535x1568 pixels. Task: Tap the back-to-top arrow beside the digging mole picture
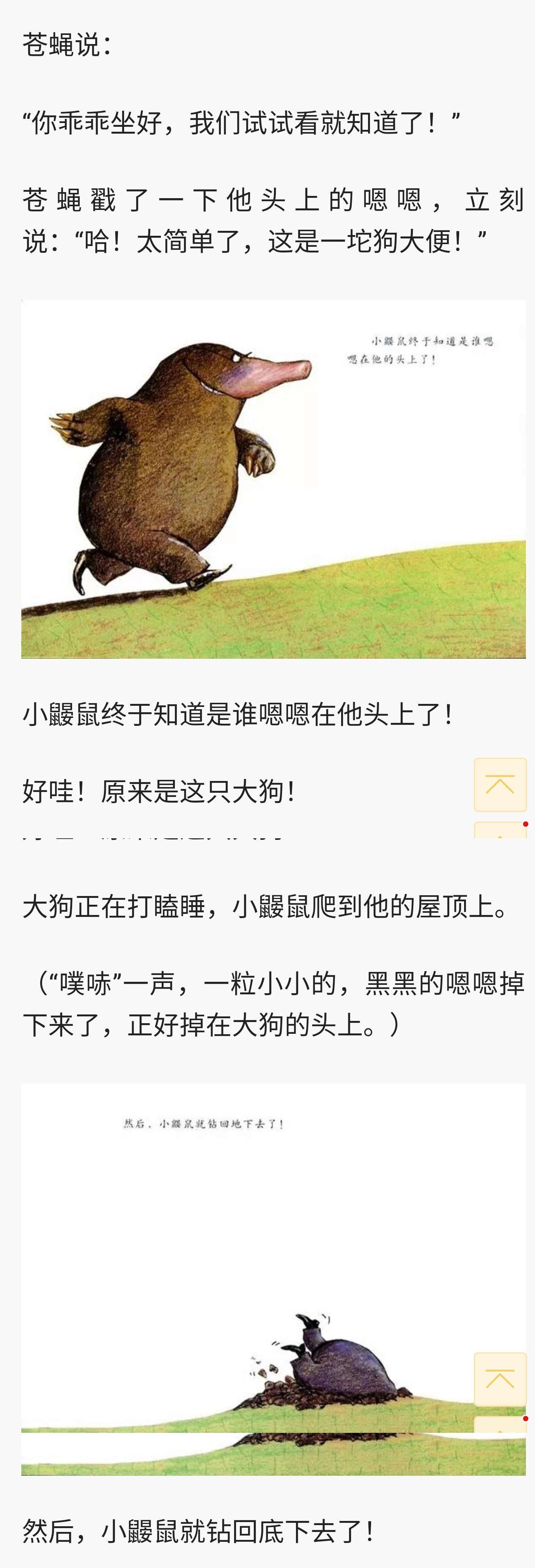click(500, 1379)
